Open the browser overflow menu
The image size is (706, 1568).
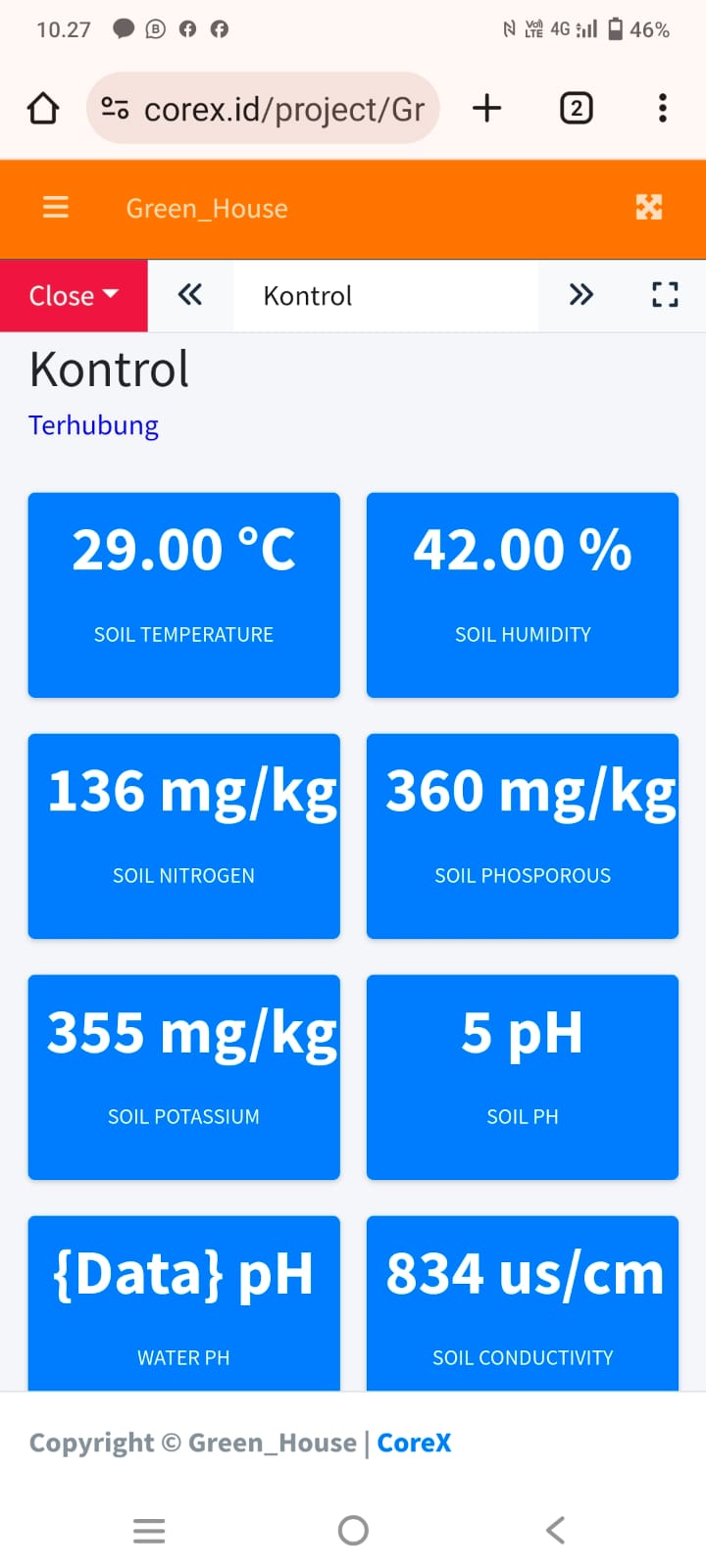point(663,108)
